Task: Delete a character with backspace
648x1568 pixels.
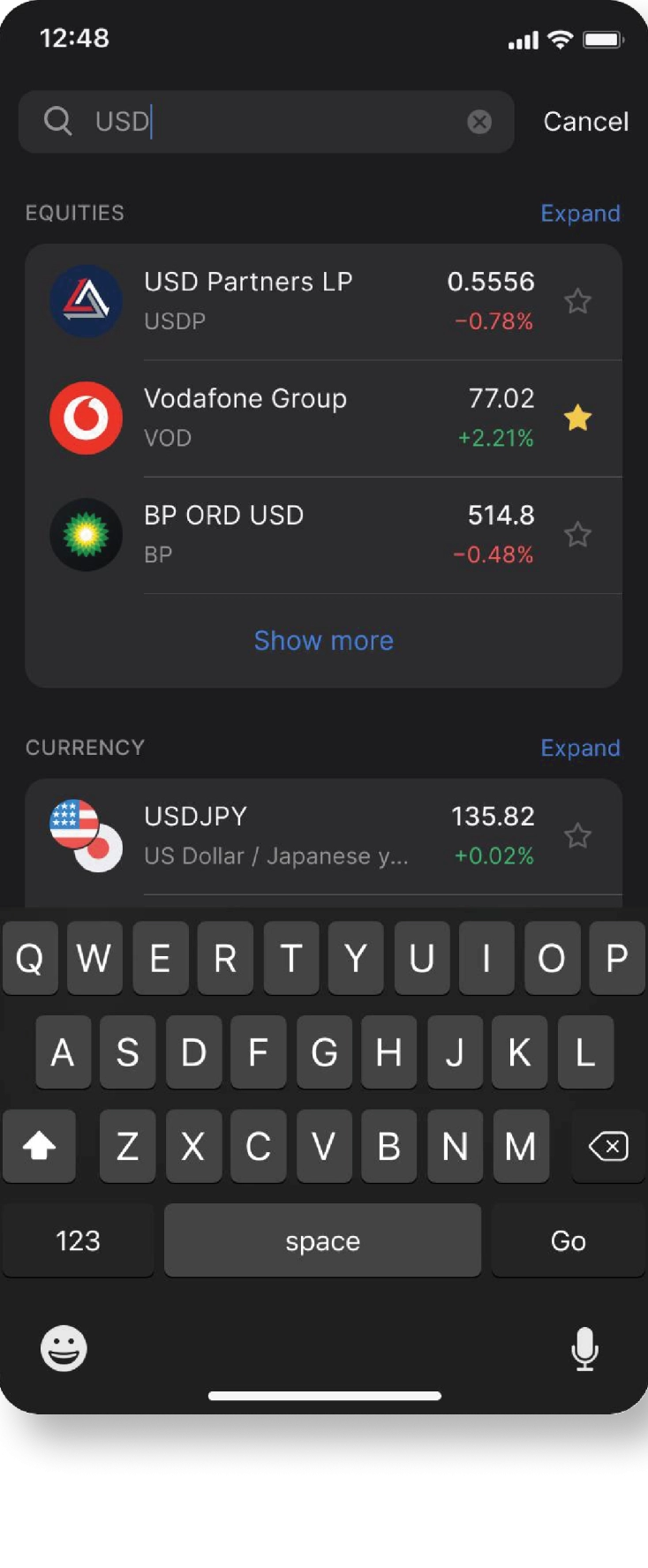Action: pos(608,1147)
